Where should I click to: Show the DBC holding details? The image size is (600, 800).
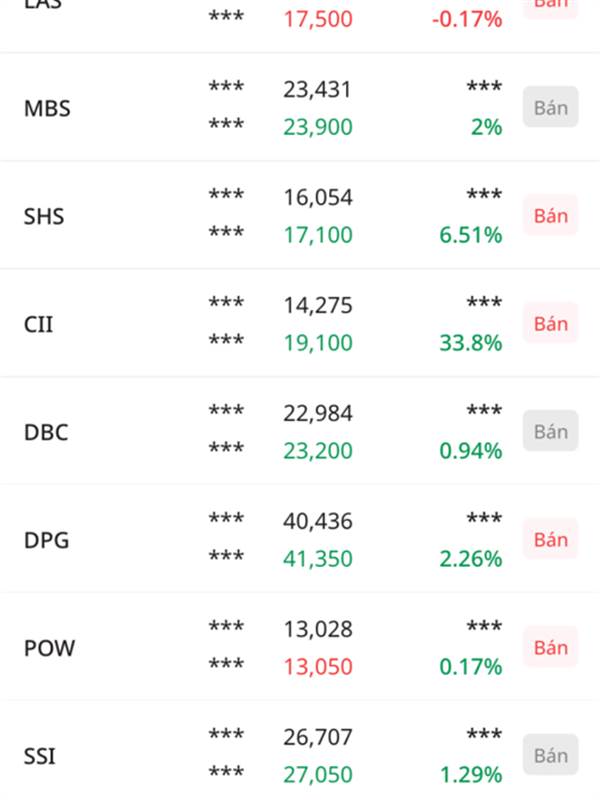[x=48, y=432]
